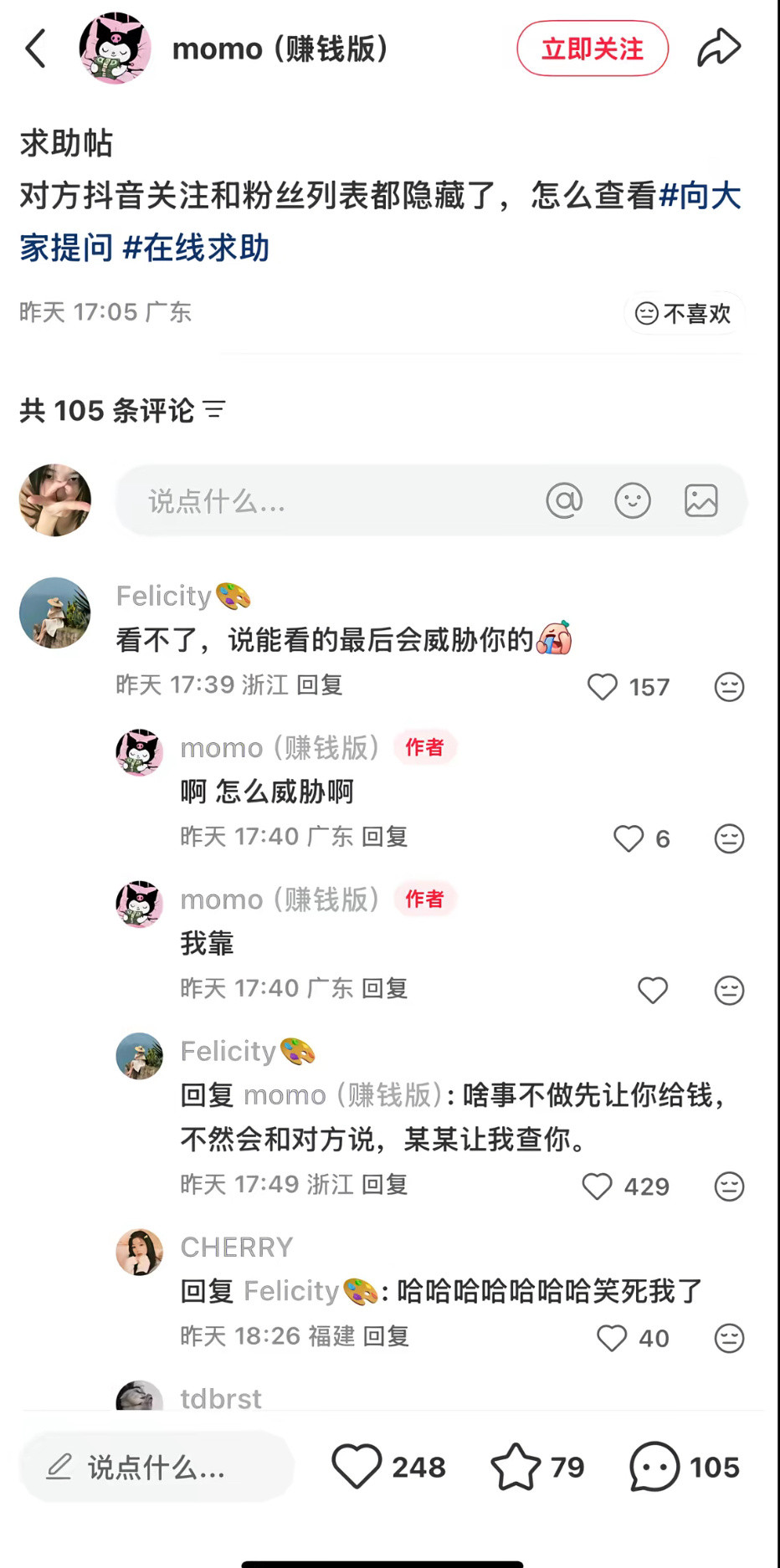Open the hashtag #在线求助
780x1568 pixels.
coord(198,249)
